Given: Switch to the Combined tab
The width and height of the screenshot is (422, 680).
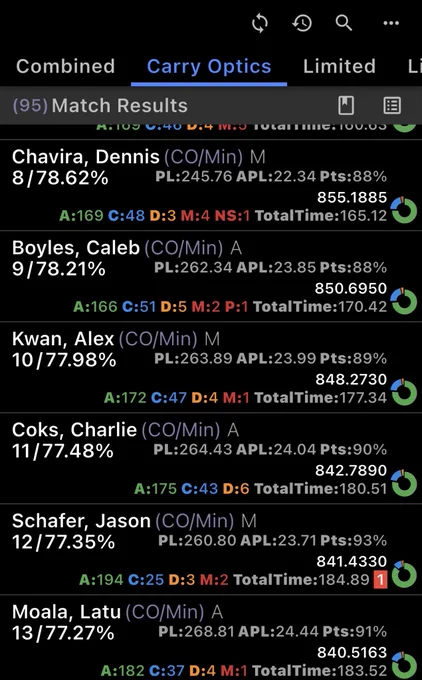Looking at the screenshot, I should (65, 66).
